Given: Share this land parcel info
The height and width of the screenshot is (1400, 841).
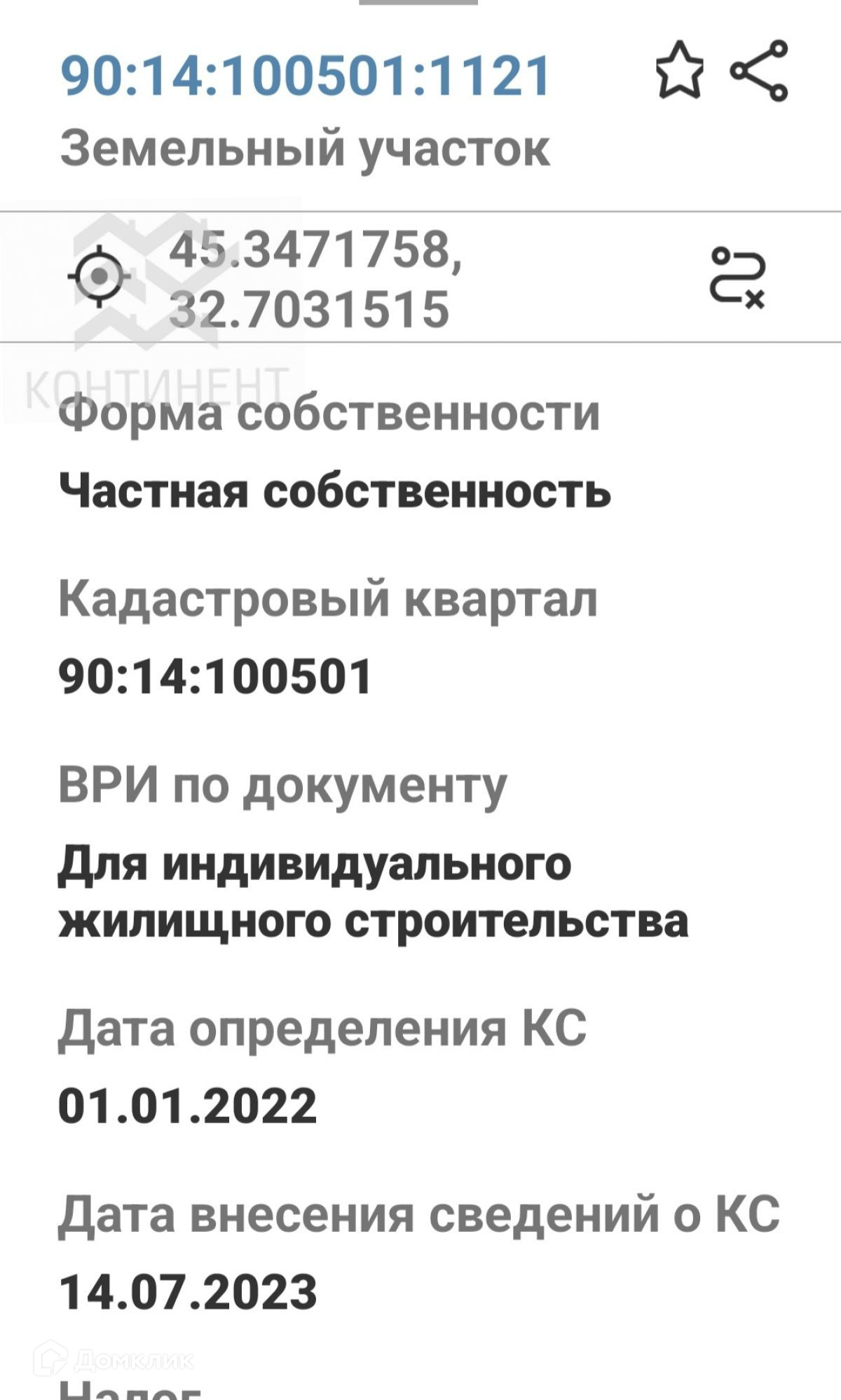Looking at the screenshot, I should (760, 71).
